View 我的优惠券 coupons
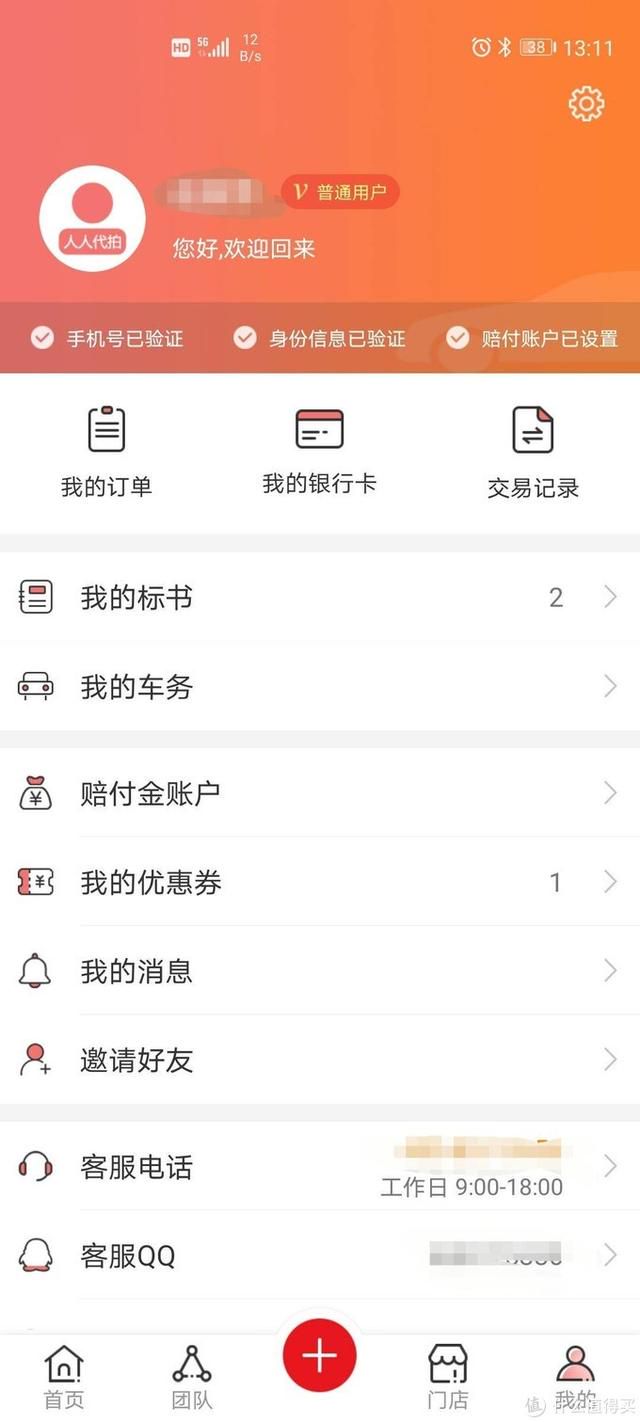This screenshot has height=1422, width=640. 320,882
